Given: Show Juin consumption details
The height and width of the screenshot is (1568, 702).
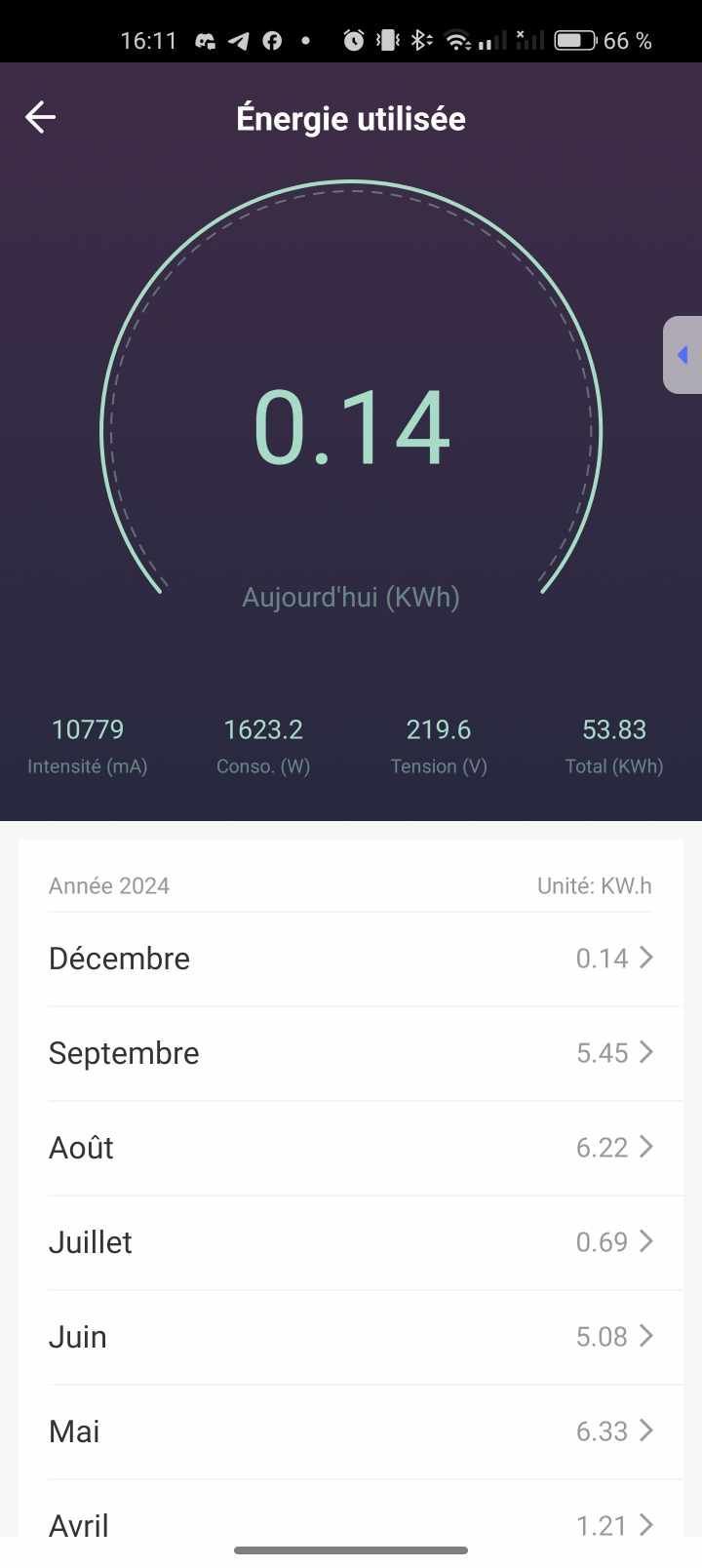Looking at the screenshot, I should pyautogui.click(x=351, y=1337).
